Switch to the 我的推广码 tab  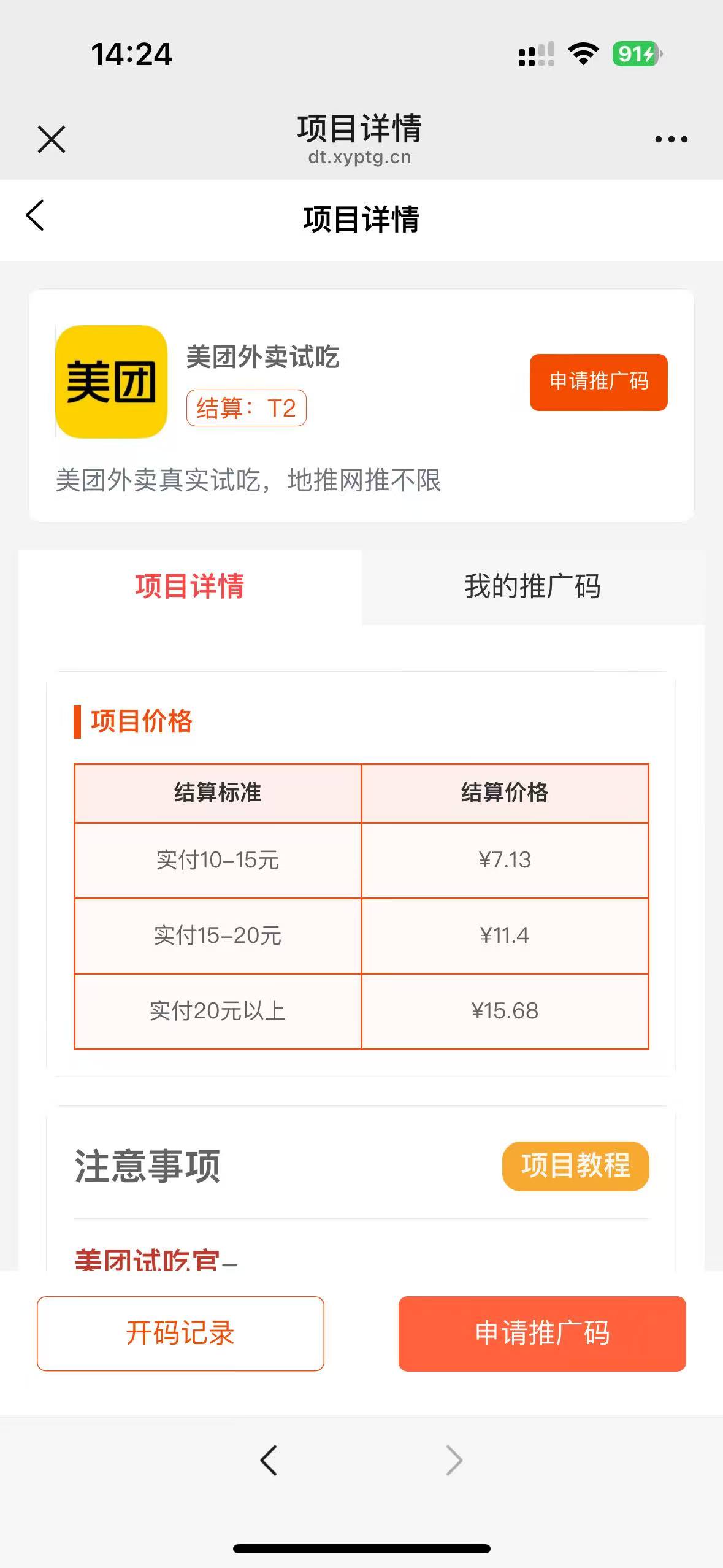[532, 586]
